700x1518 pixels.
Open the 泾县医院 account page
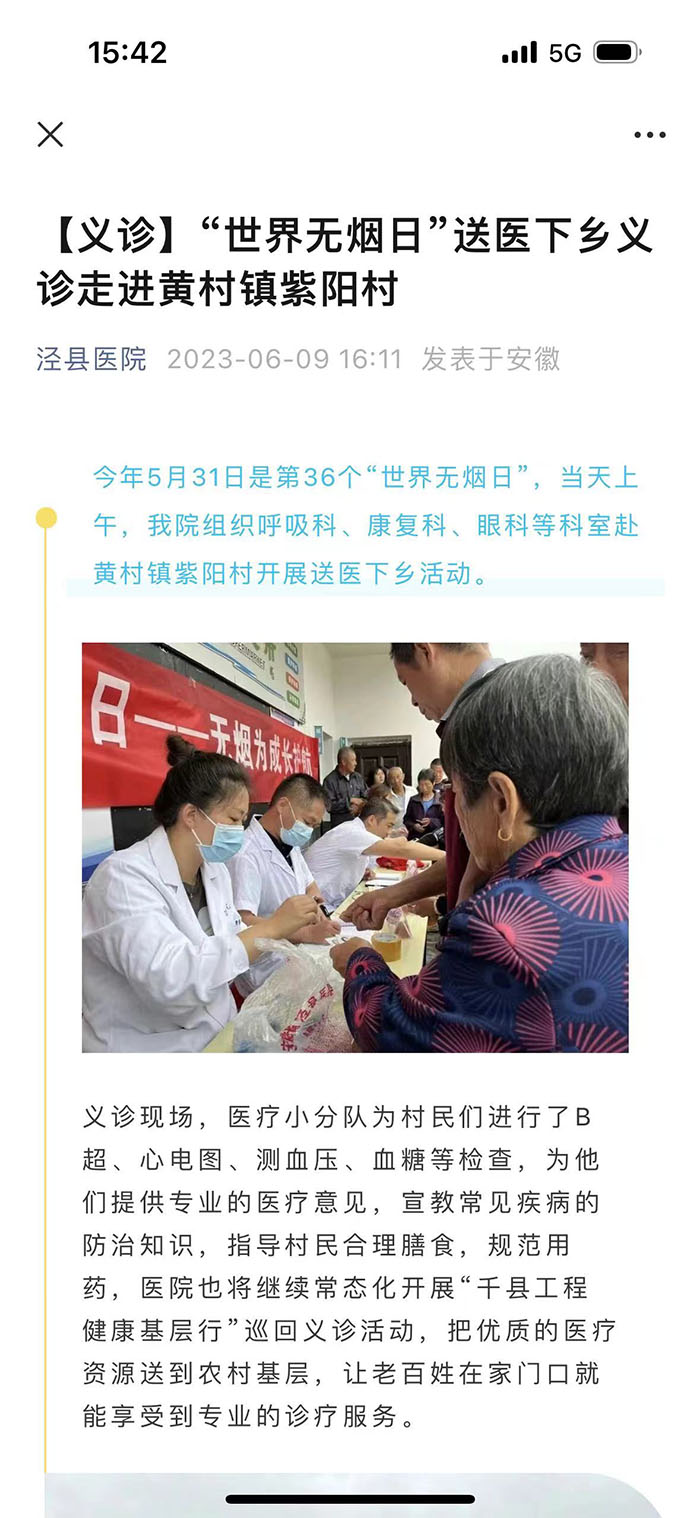tap(91, 359)
